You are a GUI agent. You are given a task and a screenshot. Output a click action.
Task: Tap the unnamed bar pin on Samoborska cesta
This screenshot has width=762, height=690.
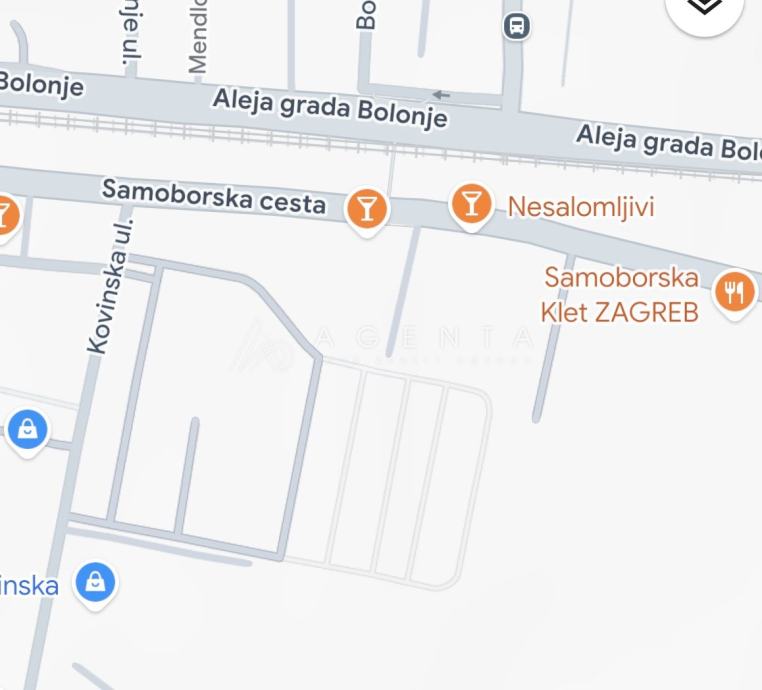(367, 209)
